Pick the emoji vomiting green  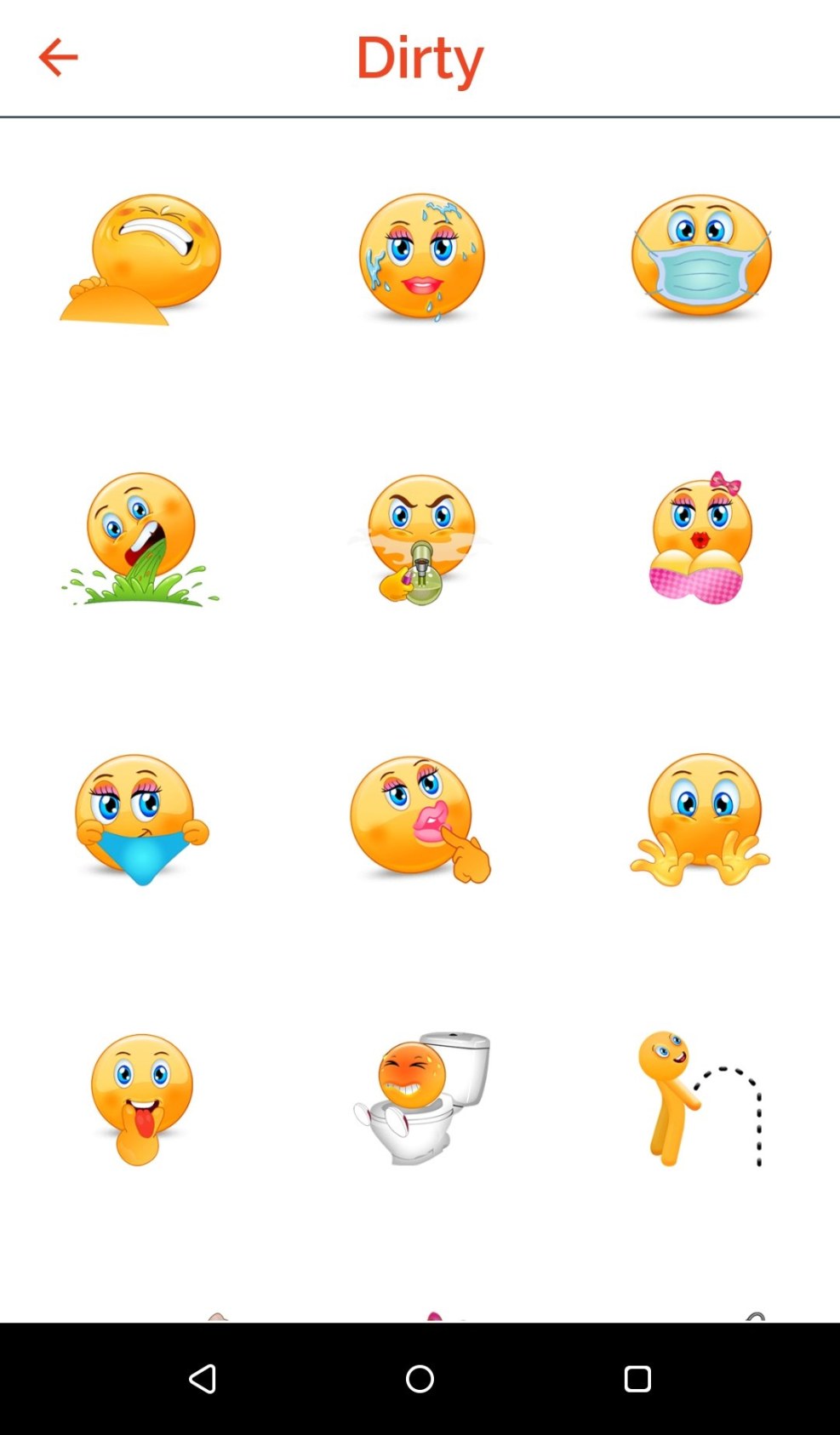click(x=140, y=538)
